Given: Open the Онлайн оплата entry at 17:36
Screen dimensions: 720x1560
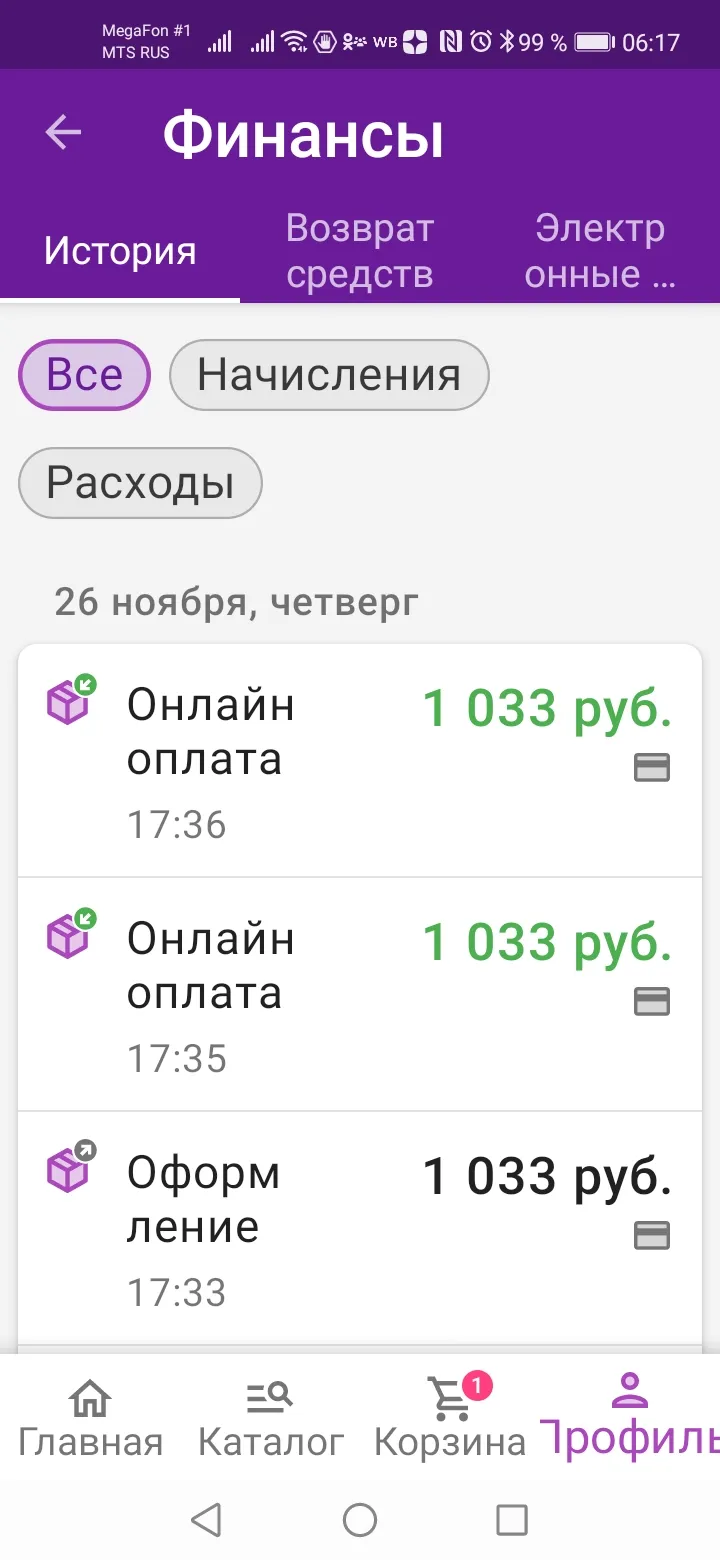Looking at the screenshot, I should (360, 761).
